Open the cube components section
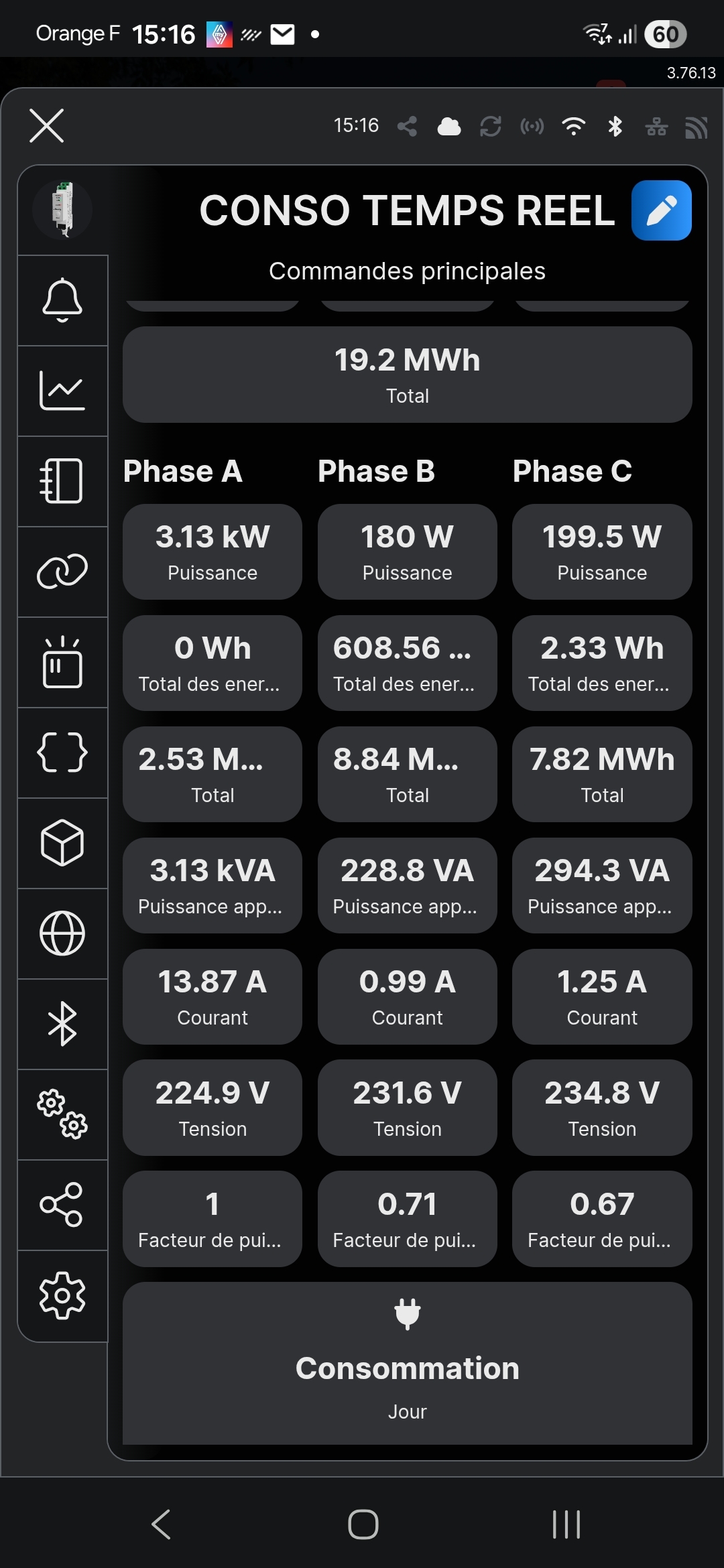724x1568 pixels. [x=62, y=843]
